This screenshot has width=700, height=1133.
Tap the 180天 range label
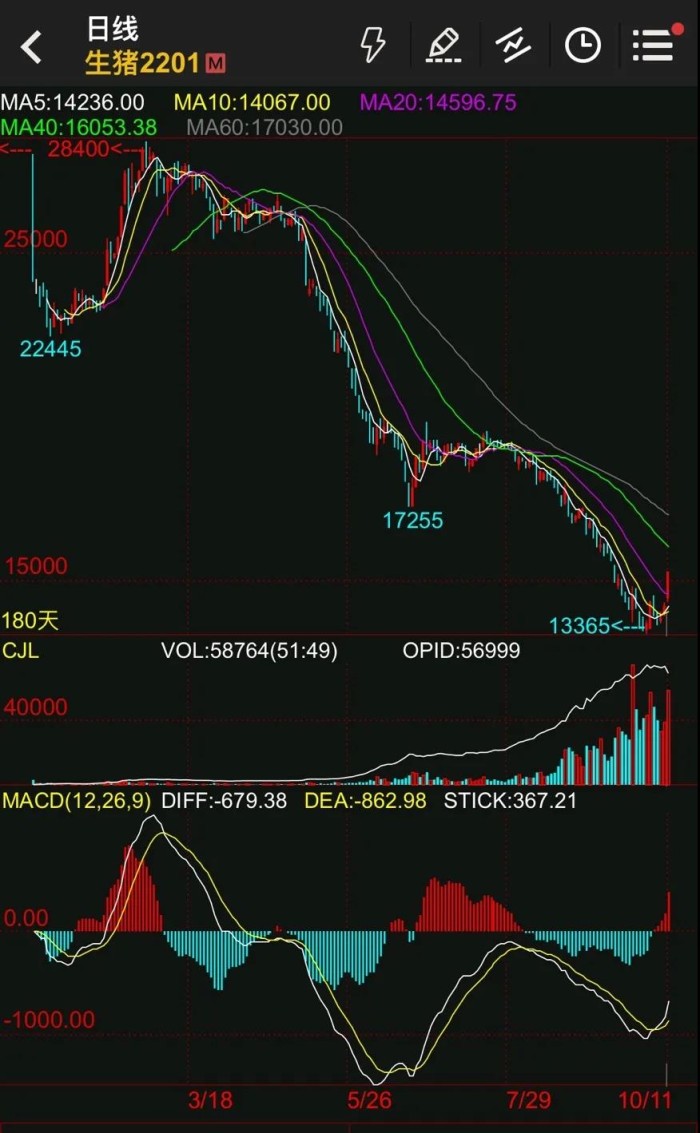click(30, 620)
